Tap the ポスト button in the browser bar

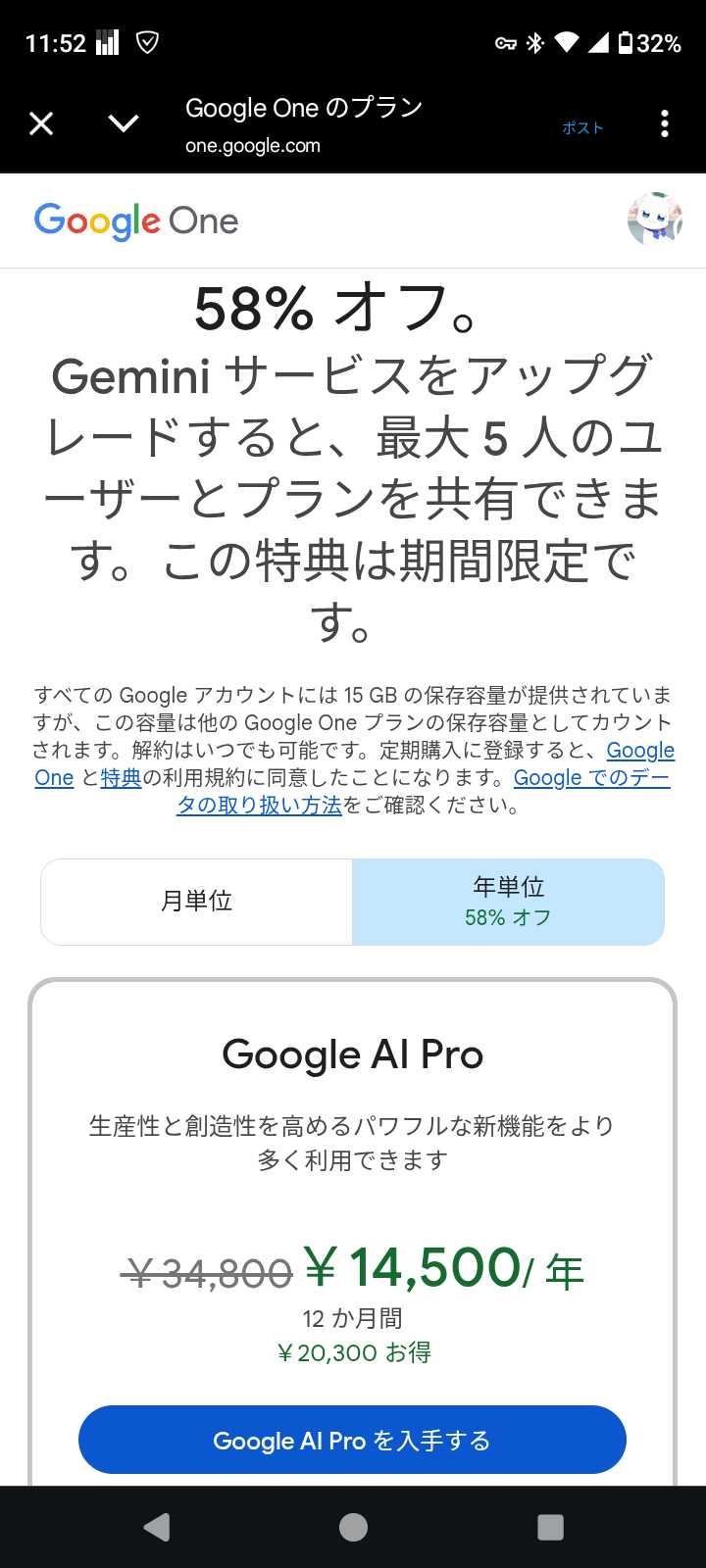(582, 127)
